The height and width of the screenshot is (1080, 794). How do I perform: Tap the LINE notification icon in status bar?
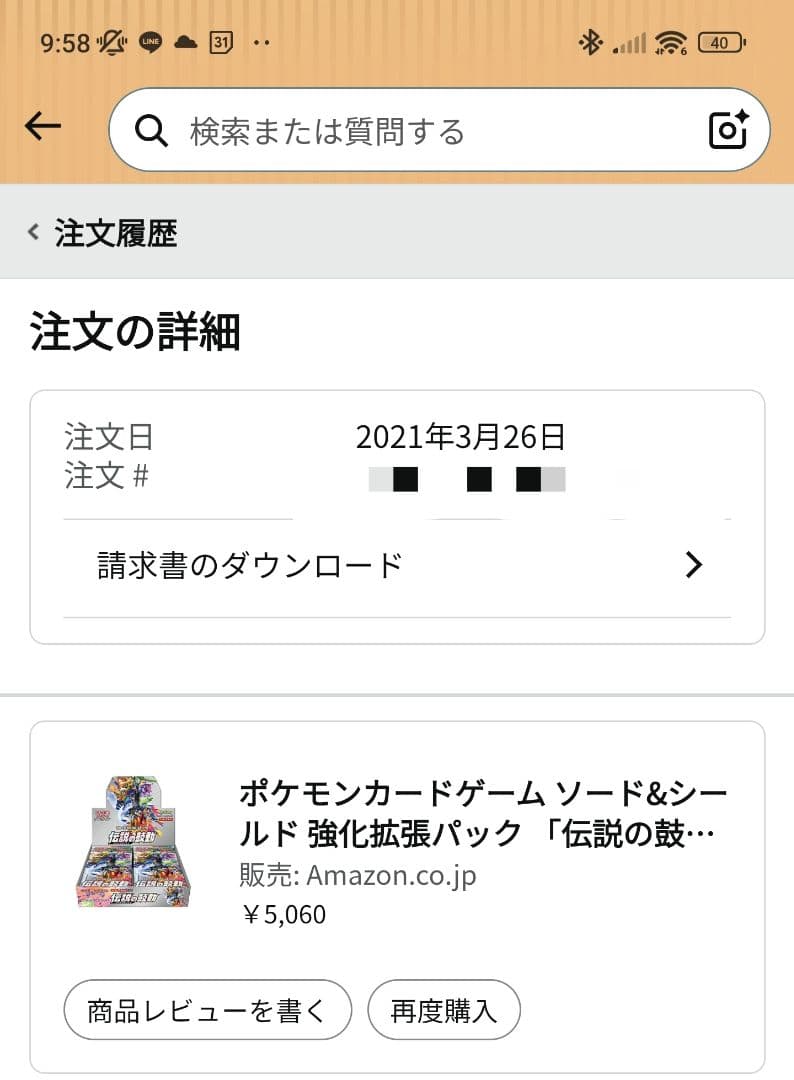tap(152, 41)
